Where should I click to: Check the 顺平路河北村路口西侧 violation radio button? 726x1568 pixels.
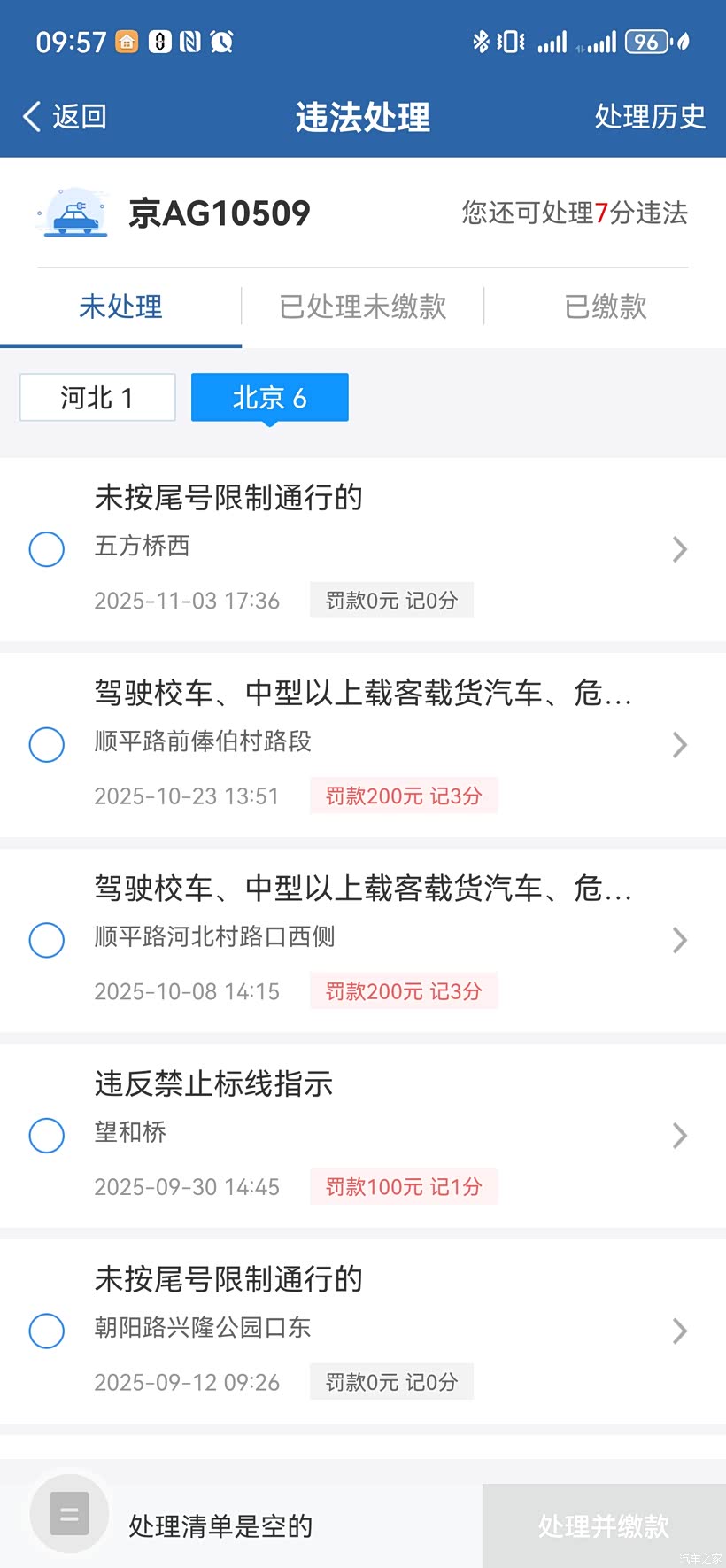coord(47,940)
